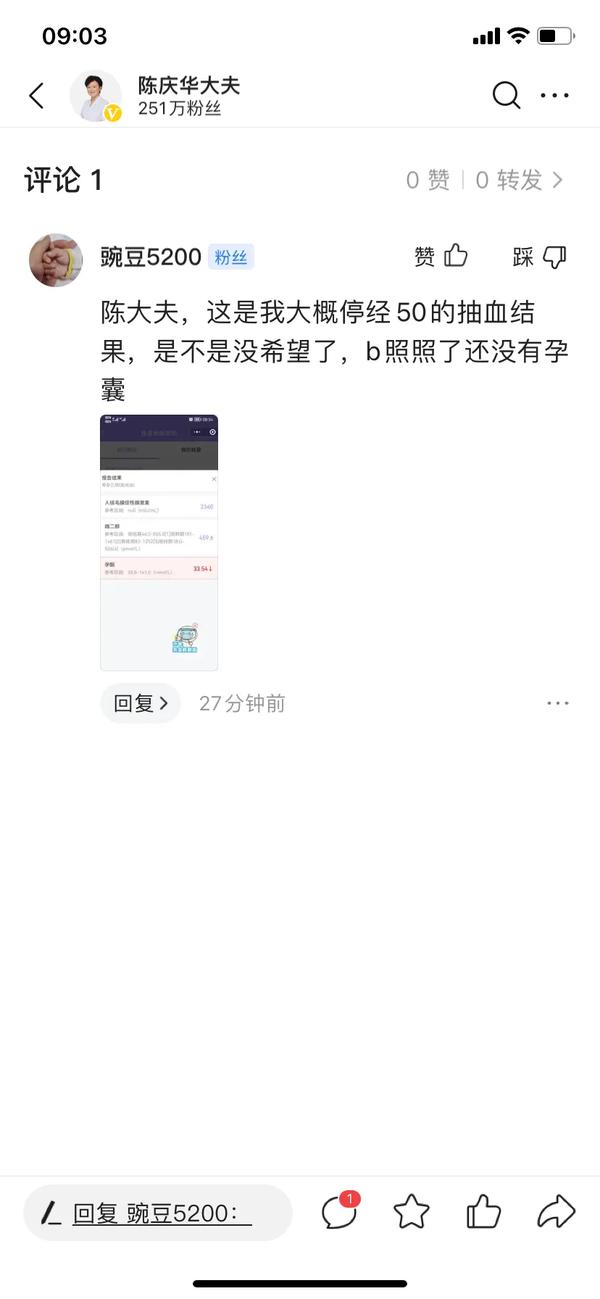
Task: Open the search icon in header
Action: point(506,96)
